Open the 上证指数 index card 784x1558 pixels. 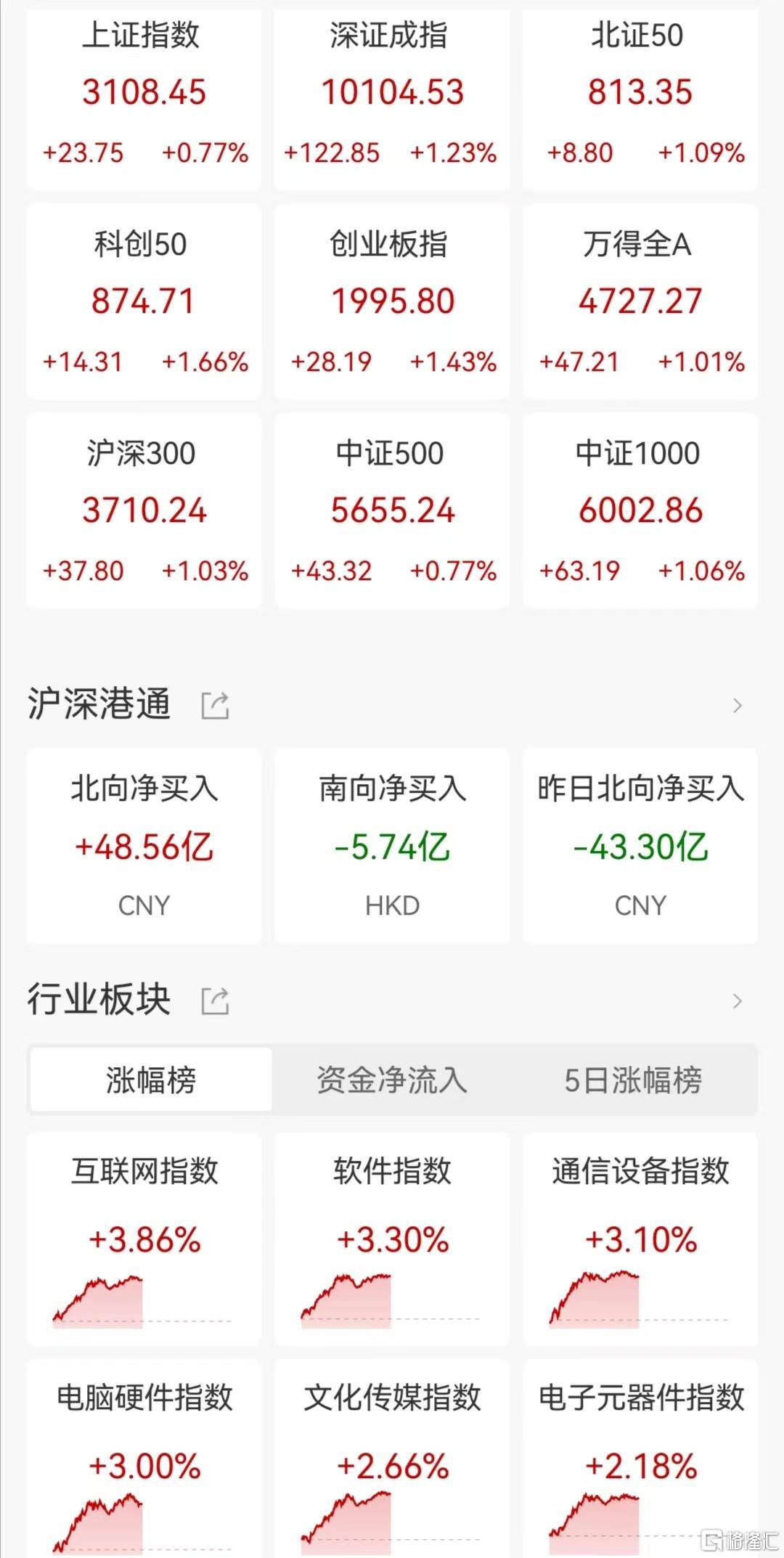(144, 94)
